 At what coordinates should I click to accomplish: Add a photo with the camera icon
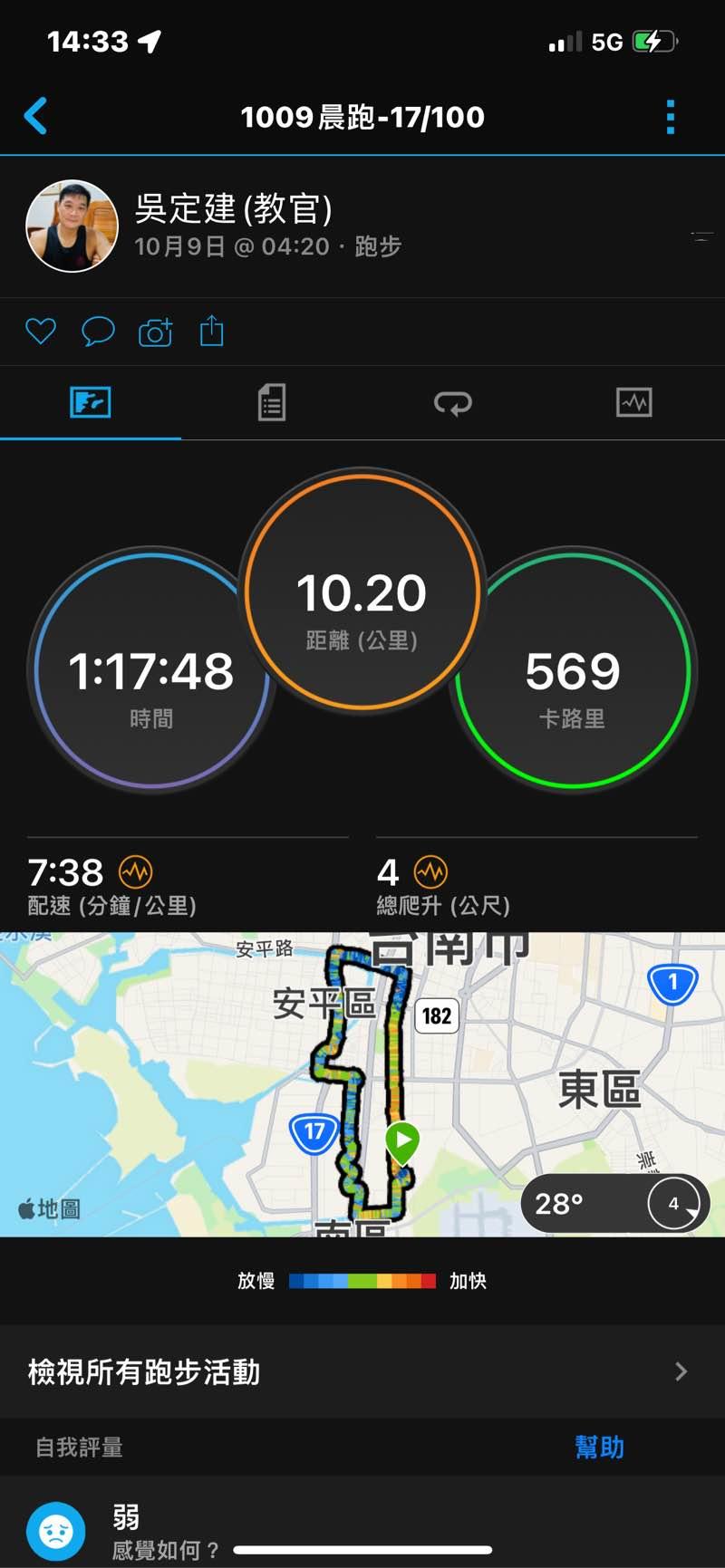point(155,332)
